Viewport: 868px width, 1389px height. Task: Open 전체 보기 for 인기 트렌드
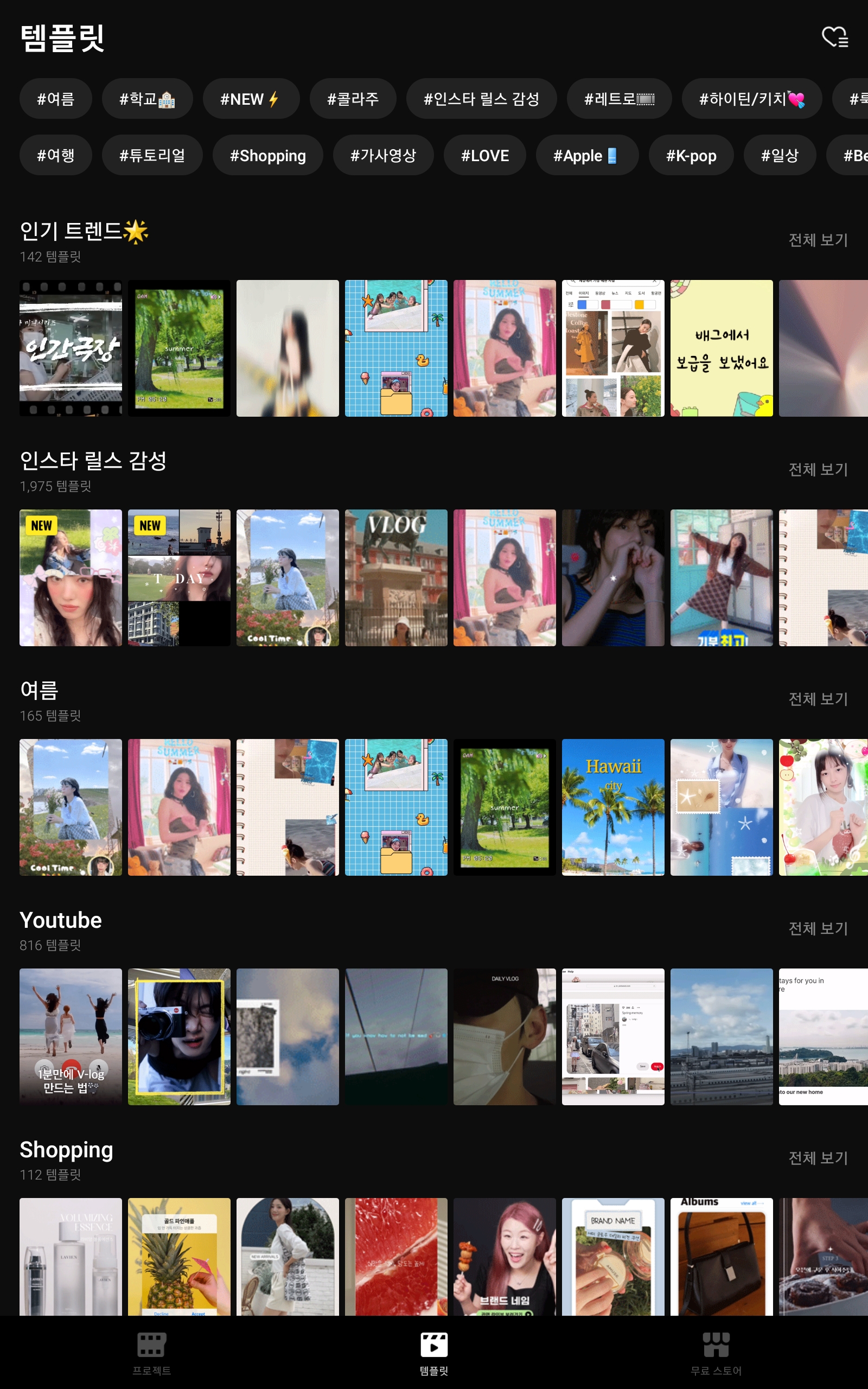818,240
